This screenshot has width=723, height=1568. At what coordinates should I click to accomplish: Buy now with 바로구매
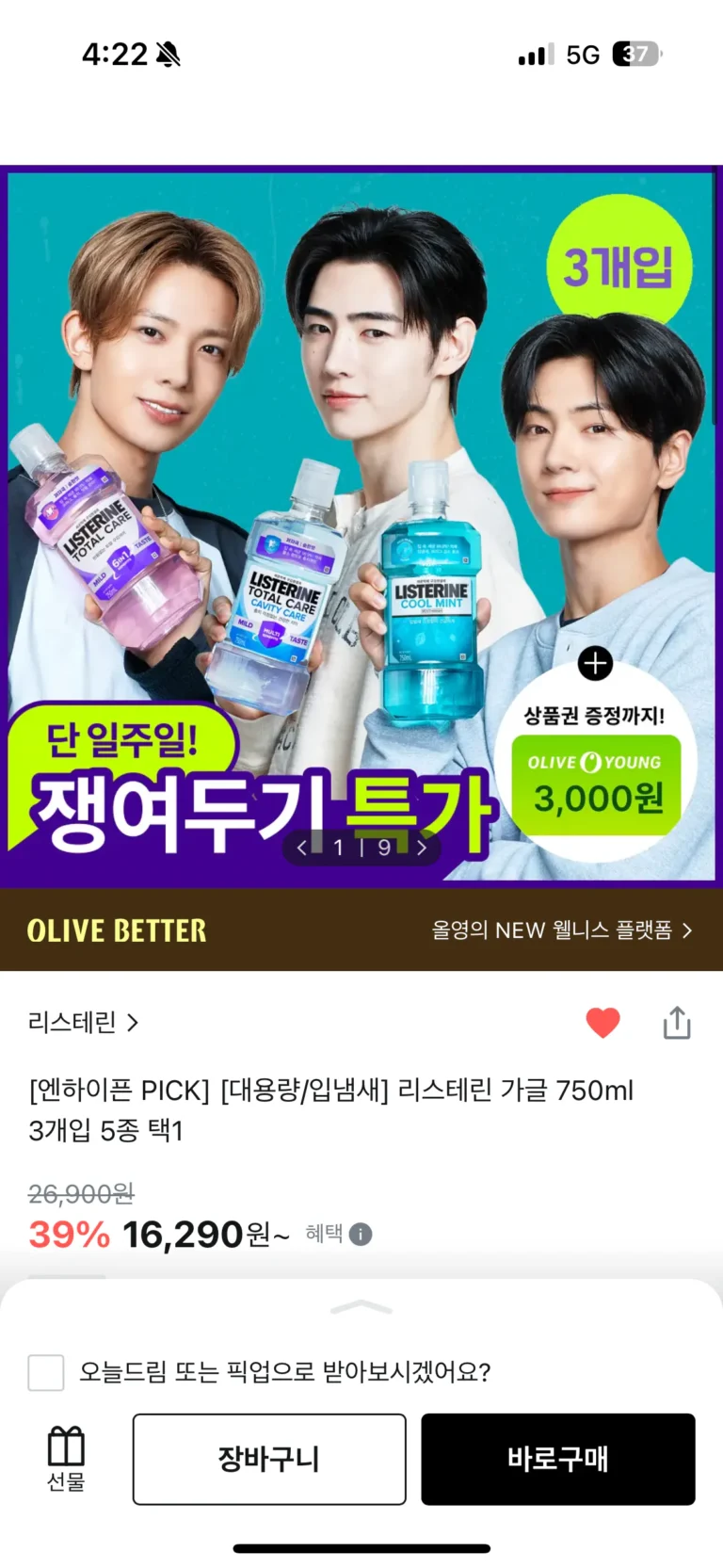tap(558, 1459)
